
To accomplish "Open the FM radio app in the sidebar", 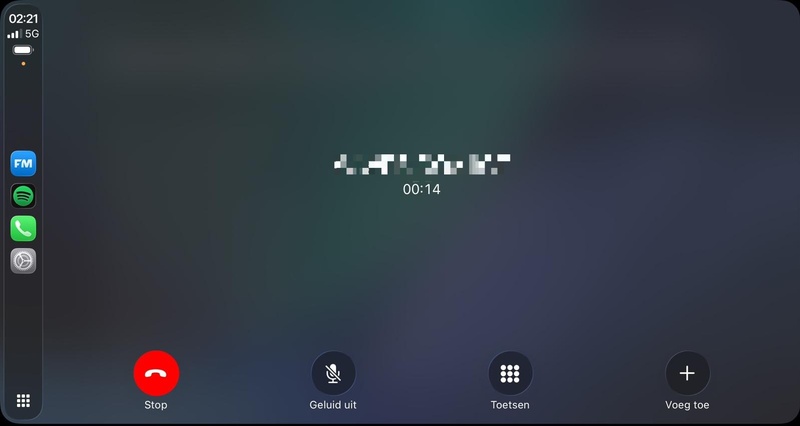I will click(x=23, y=163).
